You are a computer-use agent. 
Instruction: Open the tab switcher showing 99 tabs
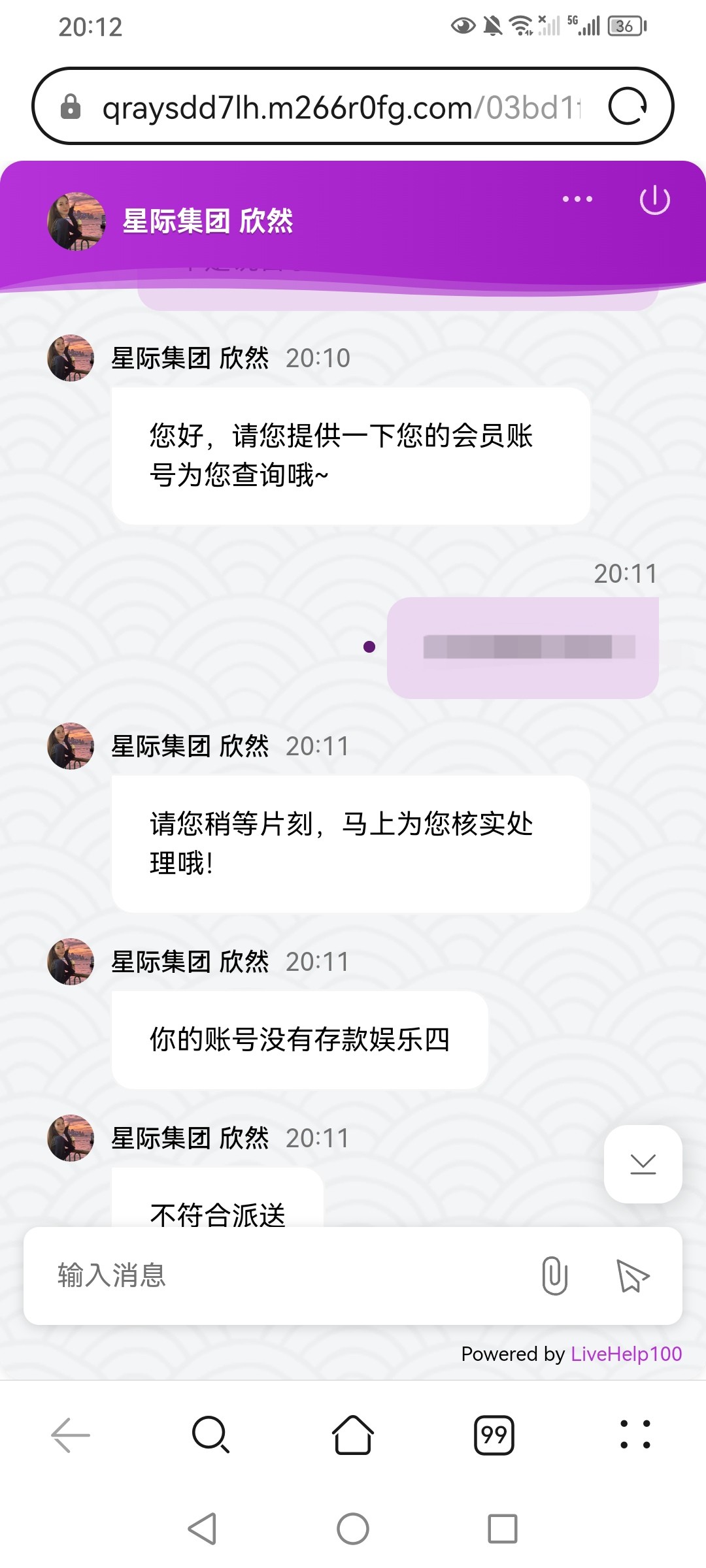(x=494, y=1435)
